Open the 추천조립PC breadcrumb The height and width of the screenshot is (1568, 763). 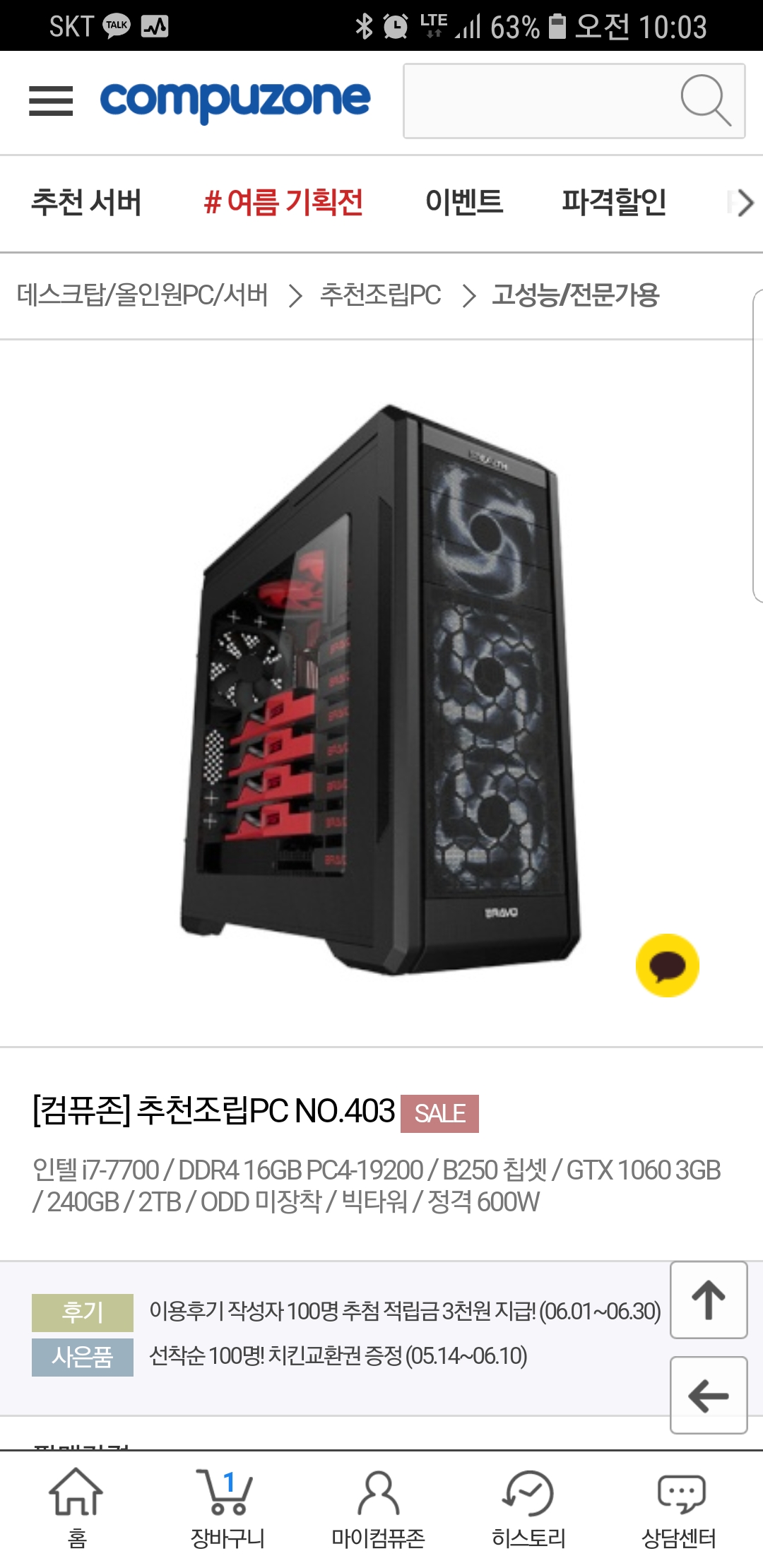[x=380, y=295]
